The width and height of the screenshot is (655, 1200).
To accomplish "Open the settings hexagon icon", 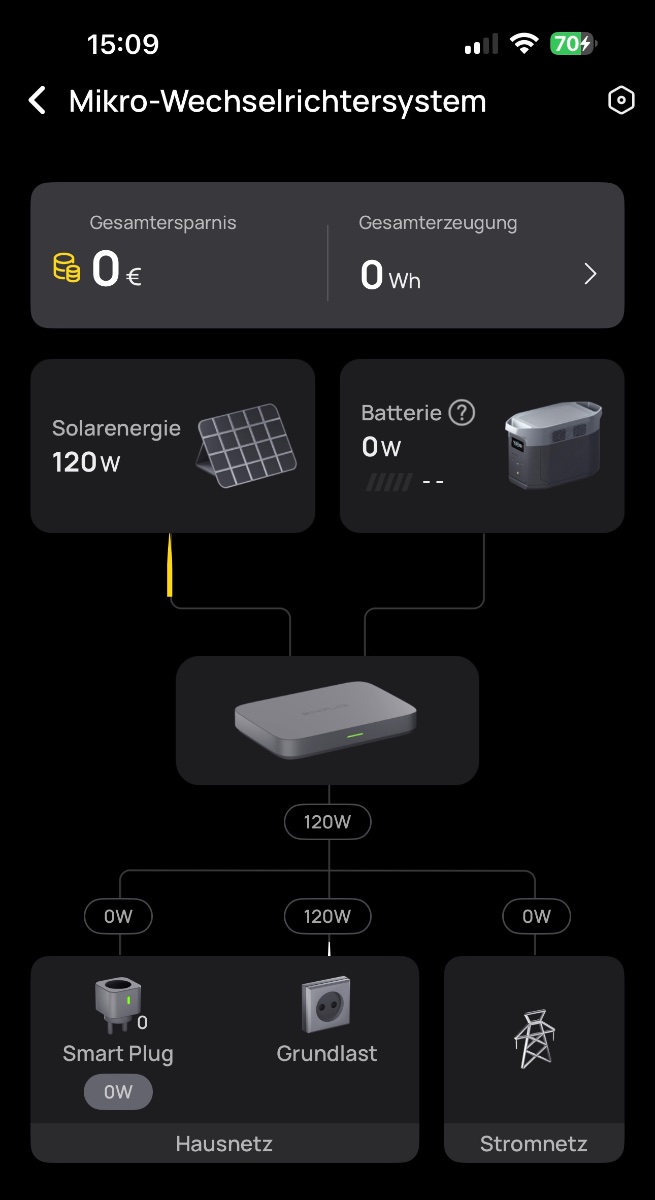I will point(621,101).
